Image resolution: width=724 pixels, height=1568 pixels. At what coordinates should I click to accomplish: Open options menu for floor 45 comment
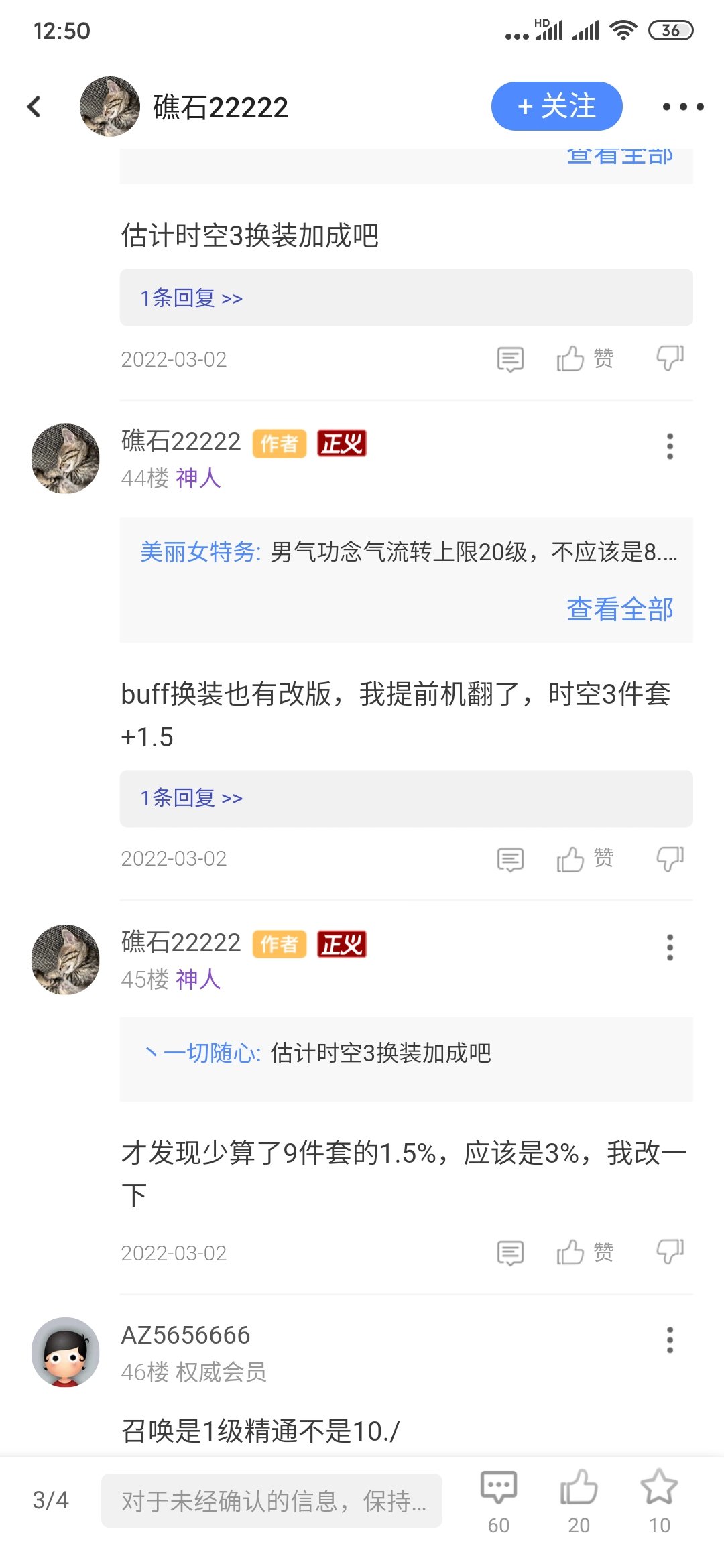pos(670,948)
